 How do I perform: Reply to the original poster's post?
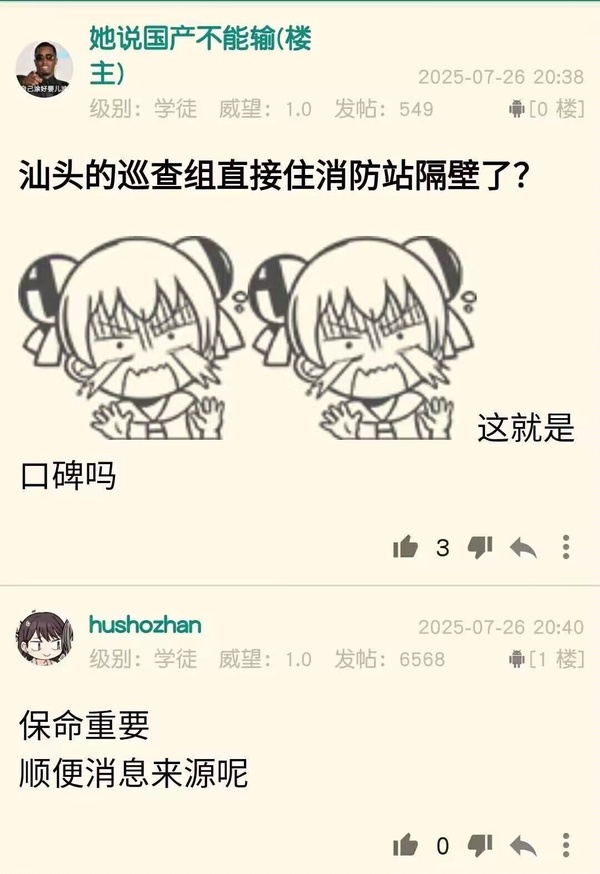click(523, 547)
